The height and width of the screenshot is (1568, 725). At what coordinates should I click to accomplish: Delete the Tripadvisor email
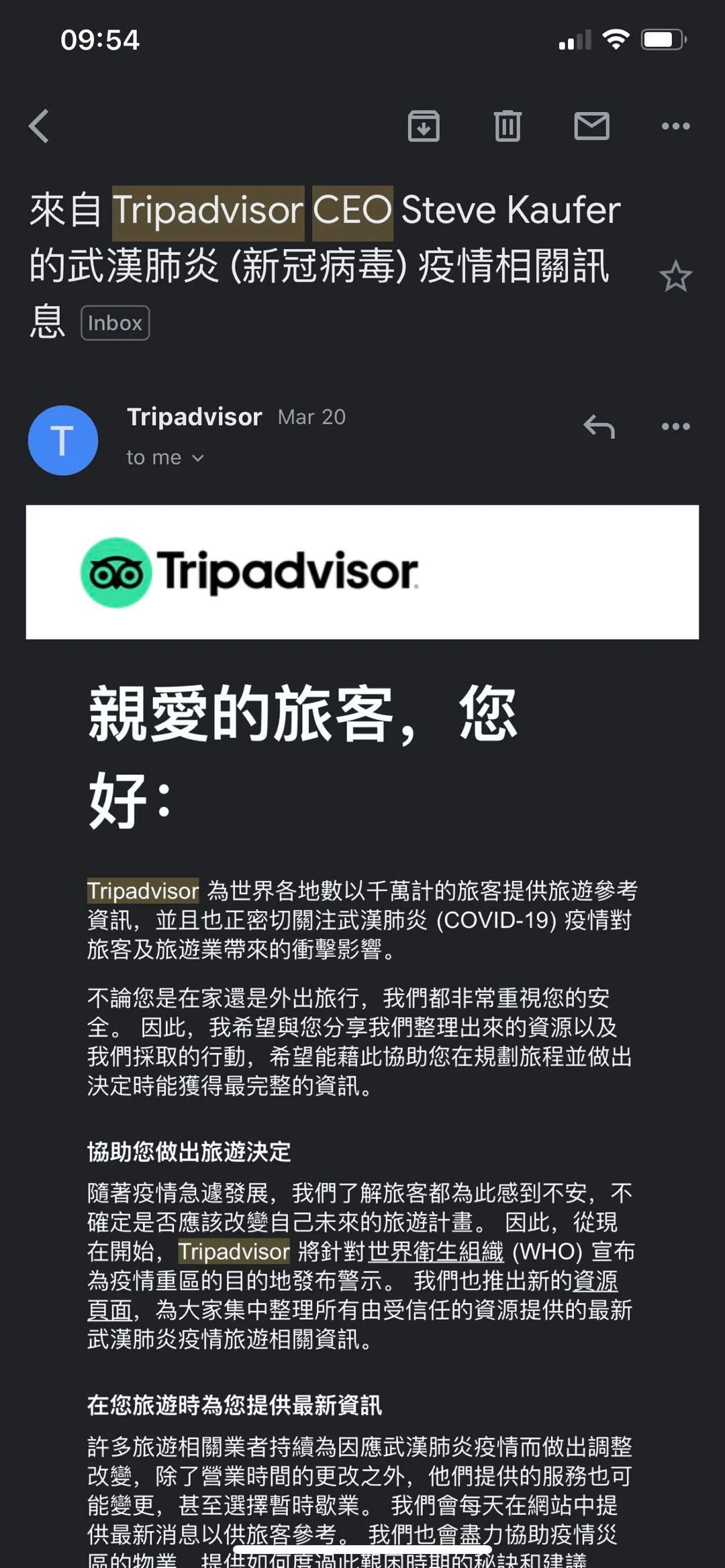(x=507, y=125)
